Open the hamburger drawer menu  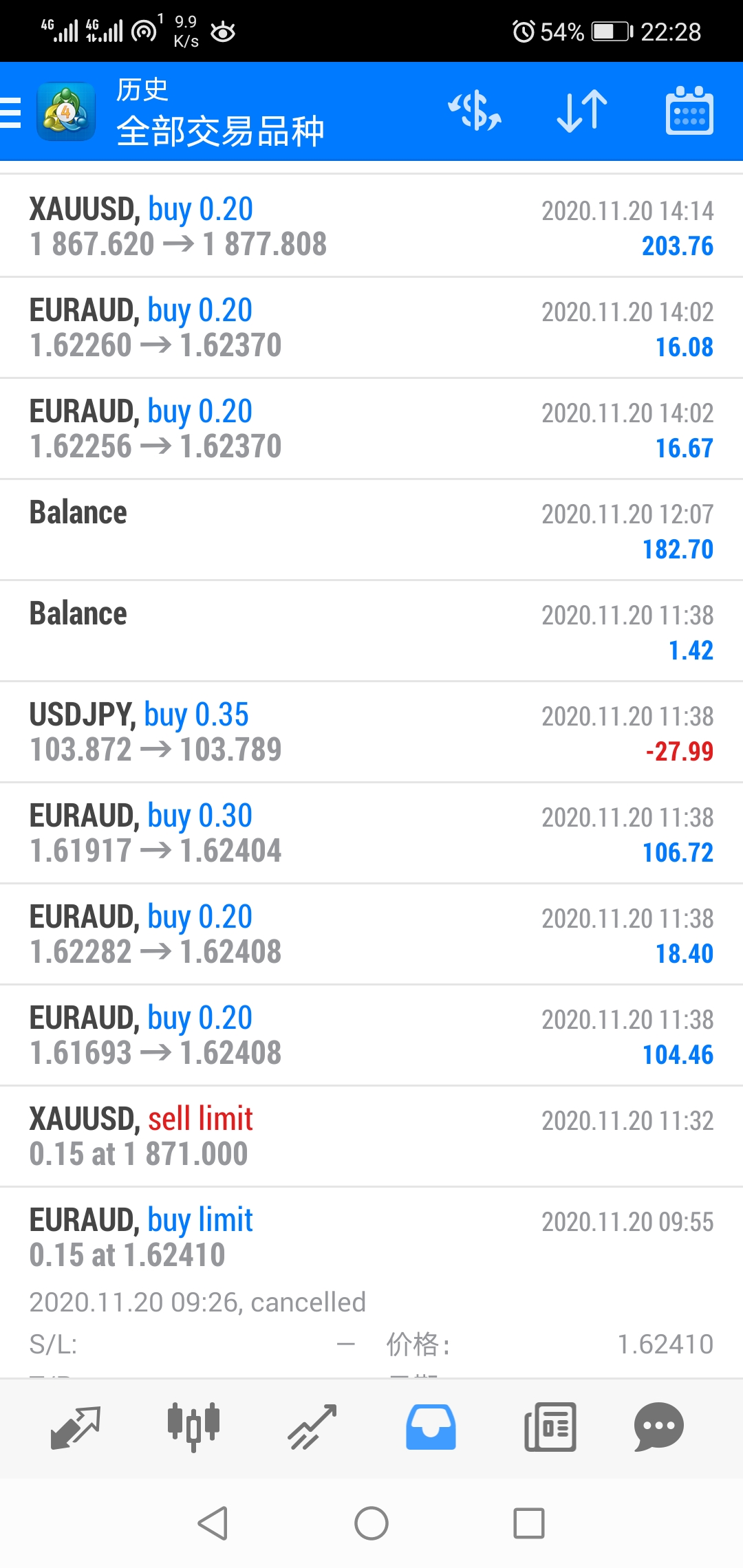pos(11,112)
